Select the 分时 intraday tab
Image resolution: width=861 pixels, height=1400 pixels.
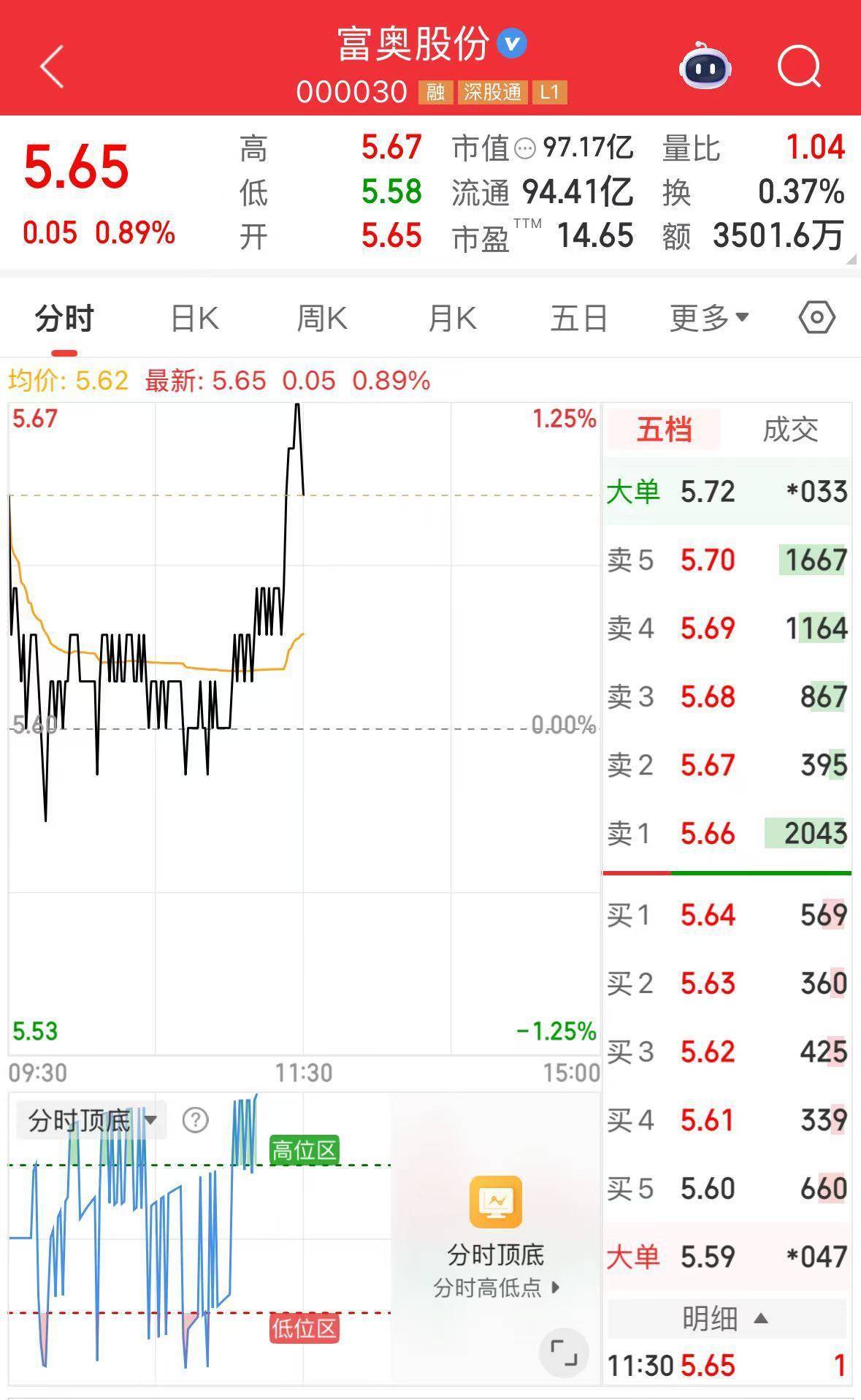pos(64,319)
